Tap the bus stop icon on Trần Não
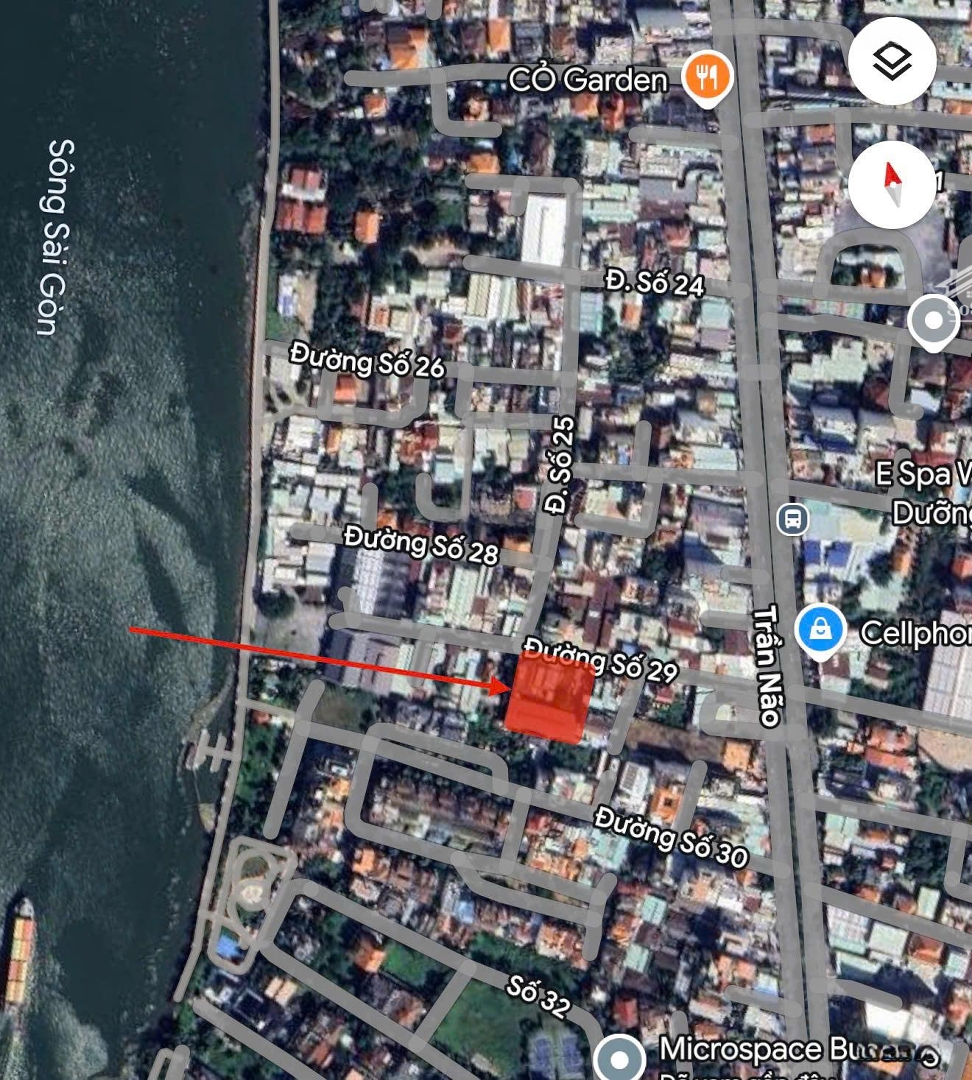972x1080 pixels. (x=792, y=519)
